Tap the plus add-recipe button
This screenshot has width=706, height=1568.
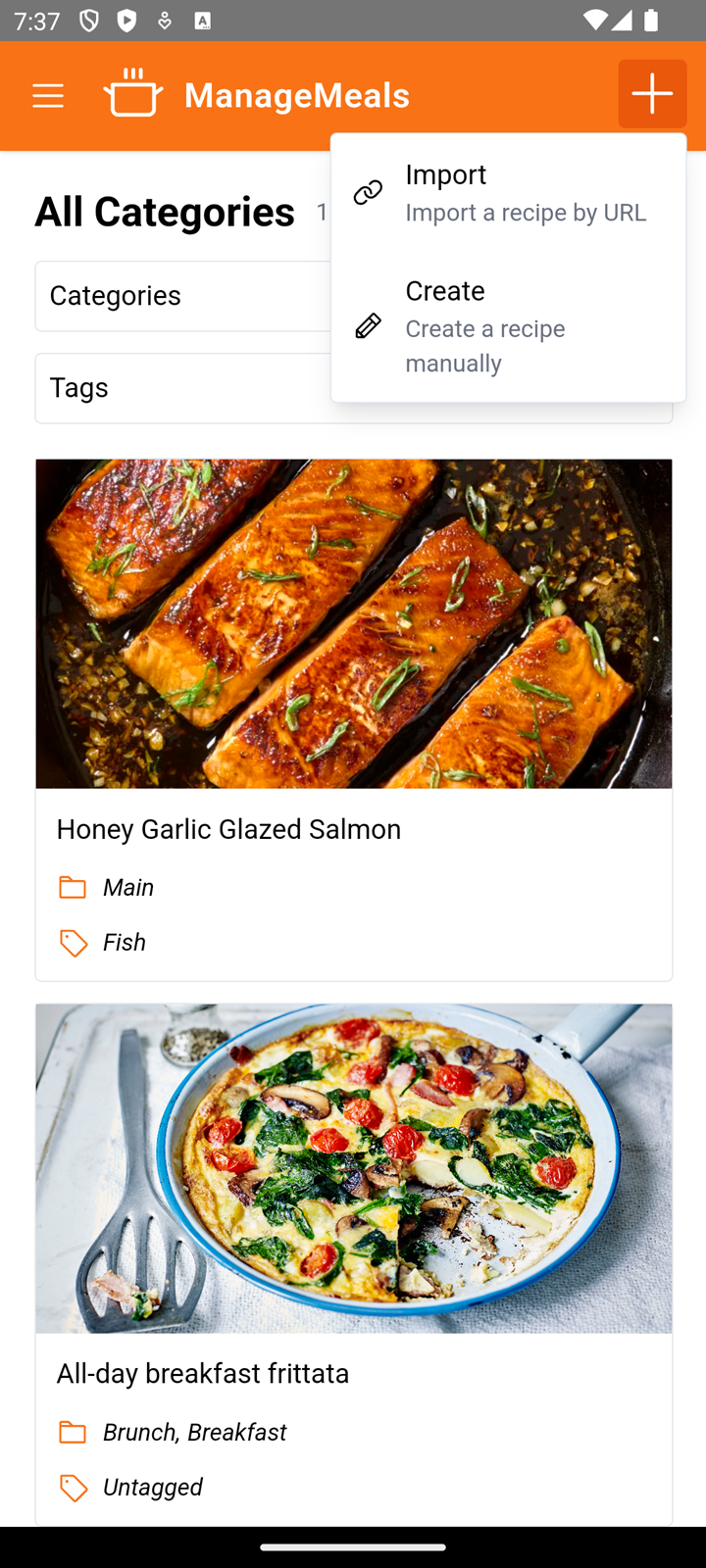point(652,94)
